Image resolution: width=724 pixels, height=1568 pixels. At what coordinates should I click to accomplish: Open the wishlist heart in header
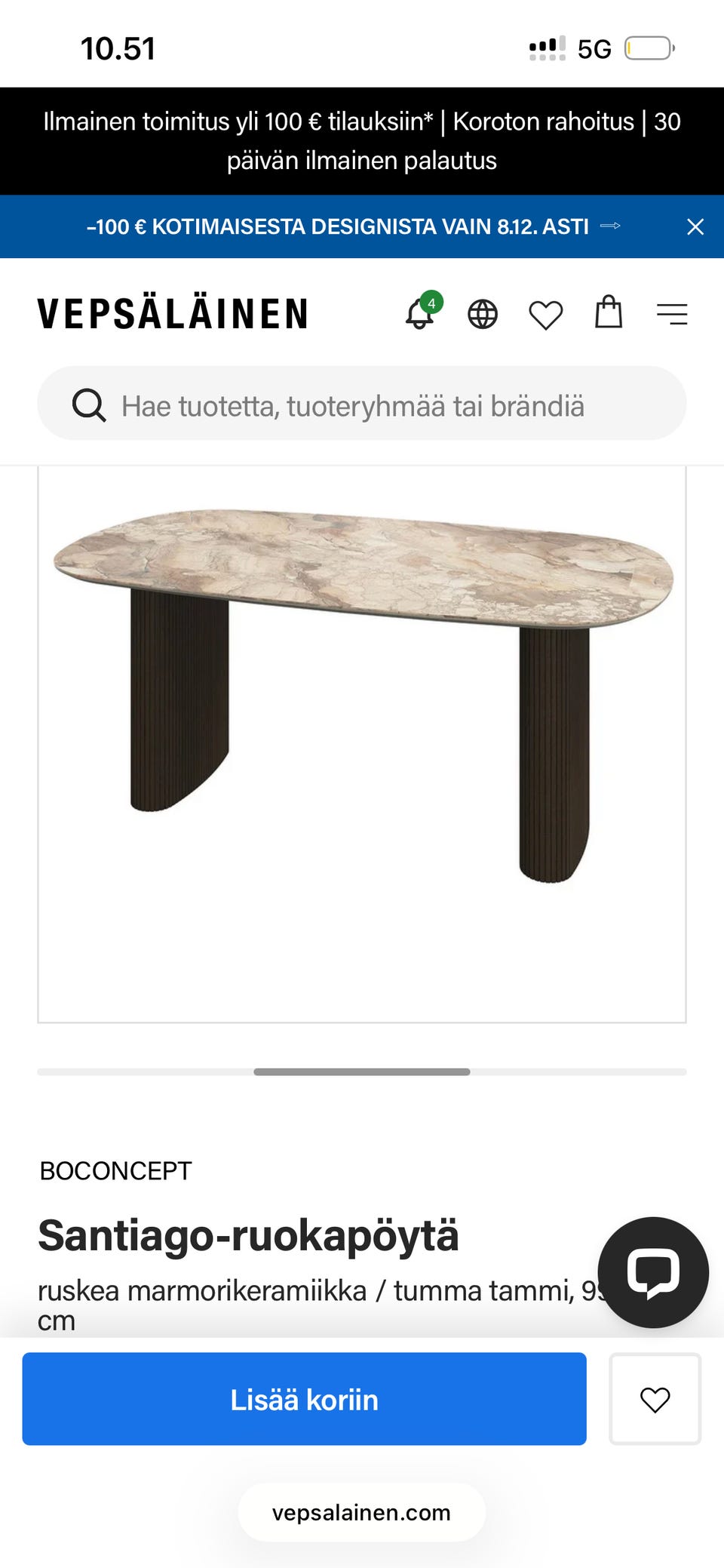coord(545,315)
